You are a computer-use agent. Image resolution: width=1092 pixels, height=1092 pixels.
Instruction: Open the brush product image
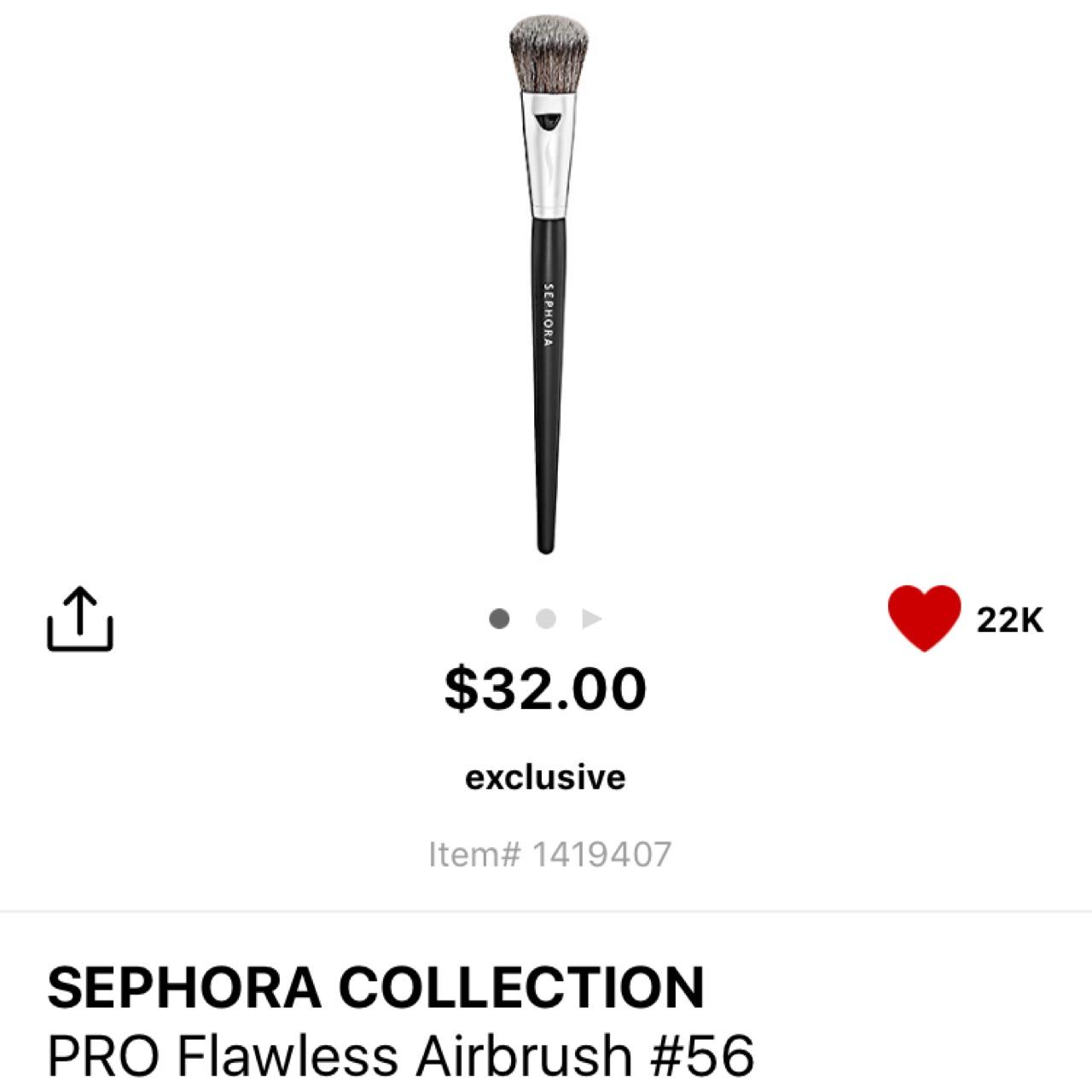point(546,282)
